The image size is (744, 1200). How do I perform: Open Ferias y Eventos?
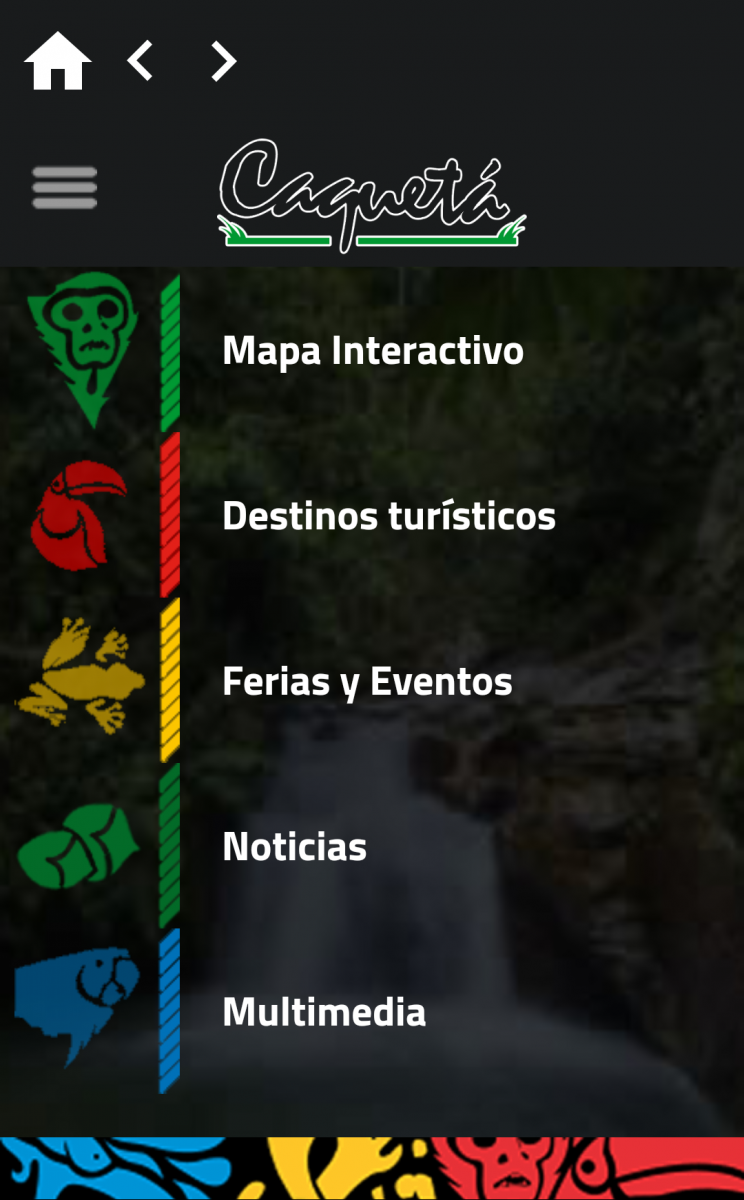coord(367,682)
